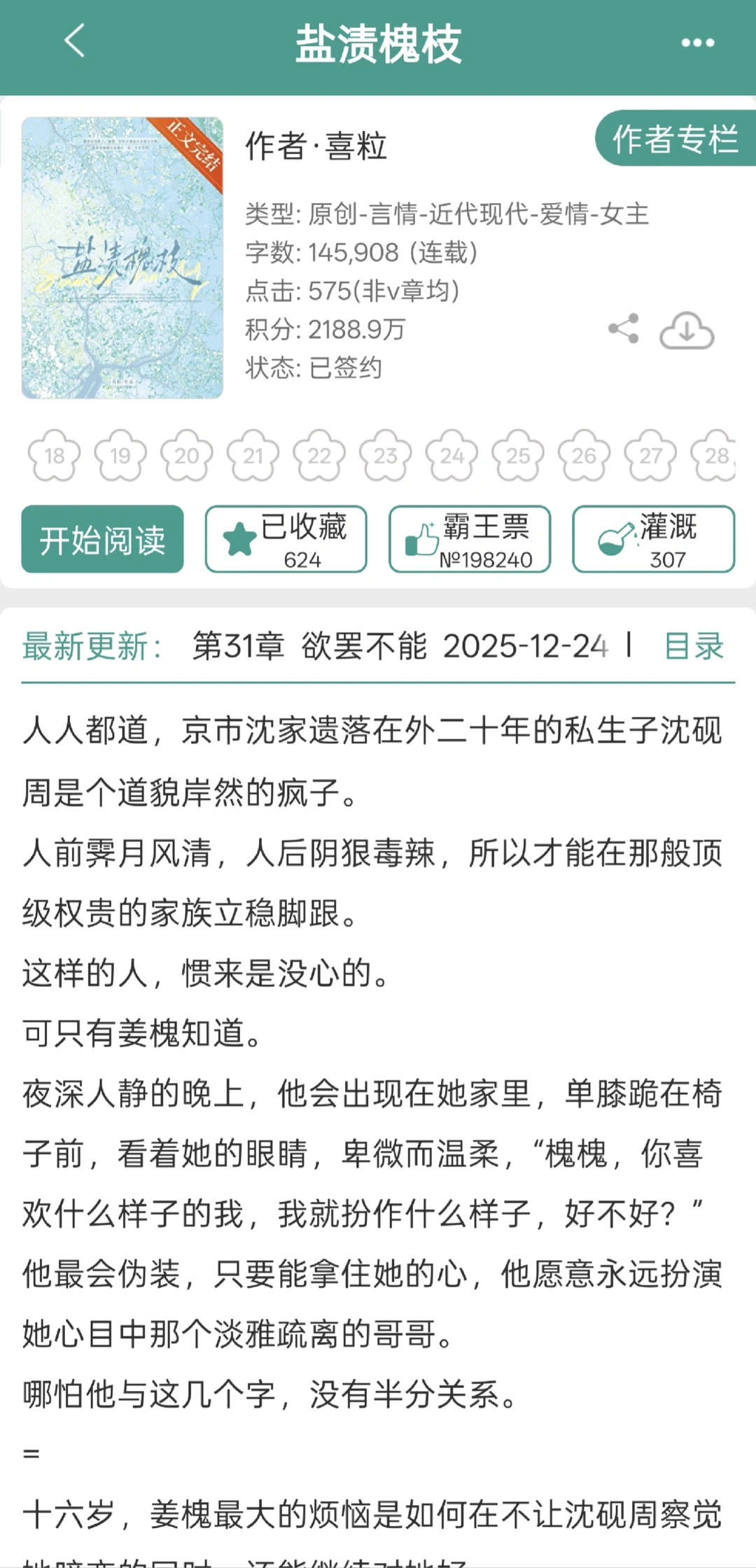
Task: Open chapter 第31章 欲罢不能
Action: [311, 647]
